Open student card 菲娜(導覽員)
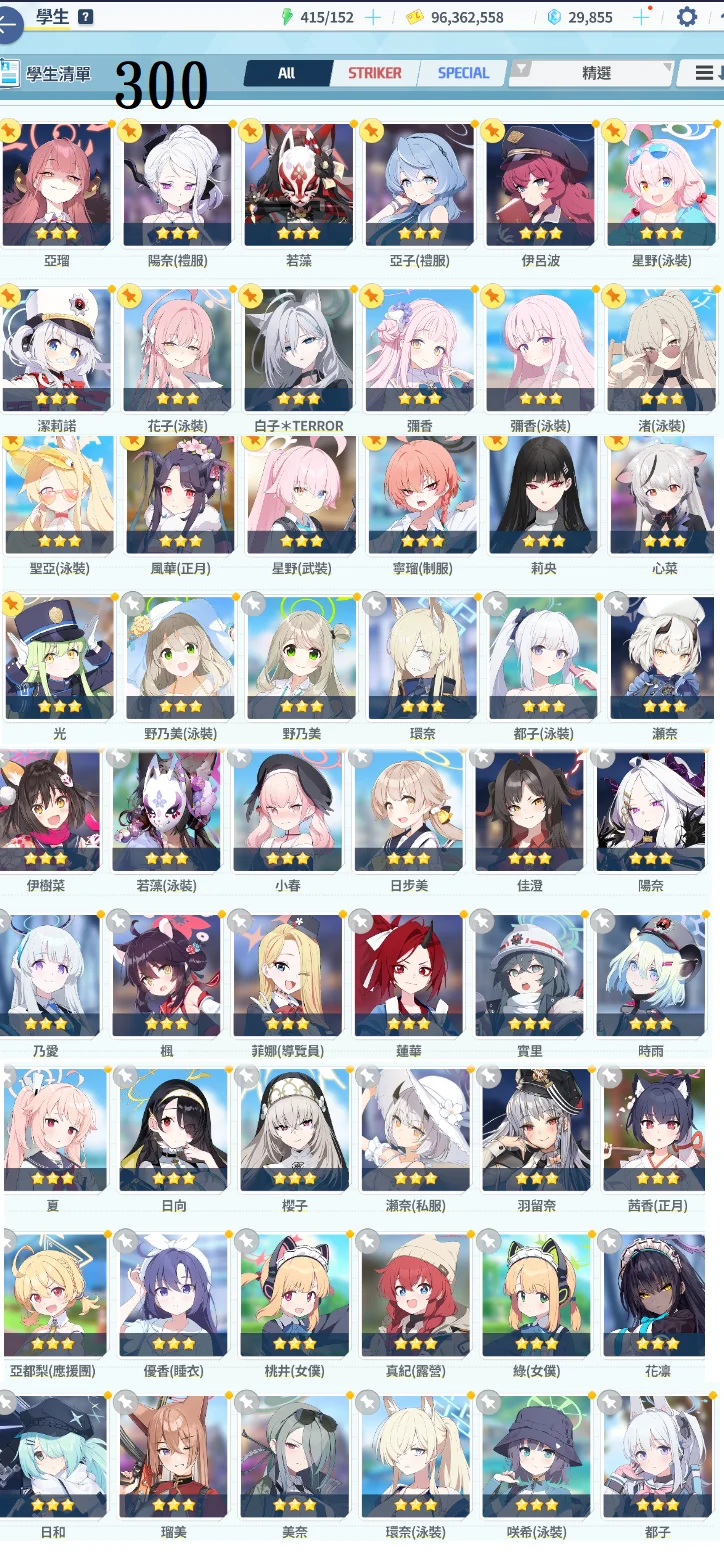This screenshot has width=724, height=1564. click(288, 975)
